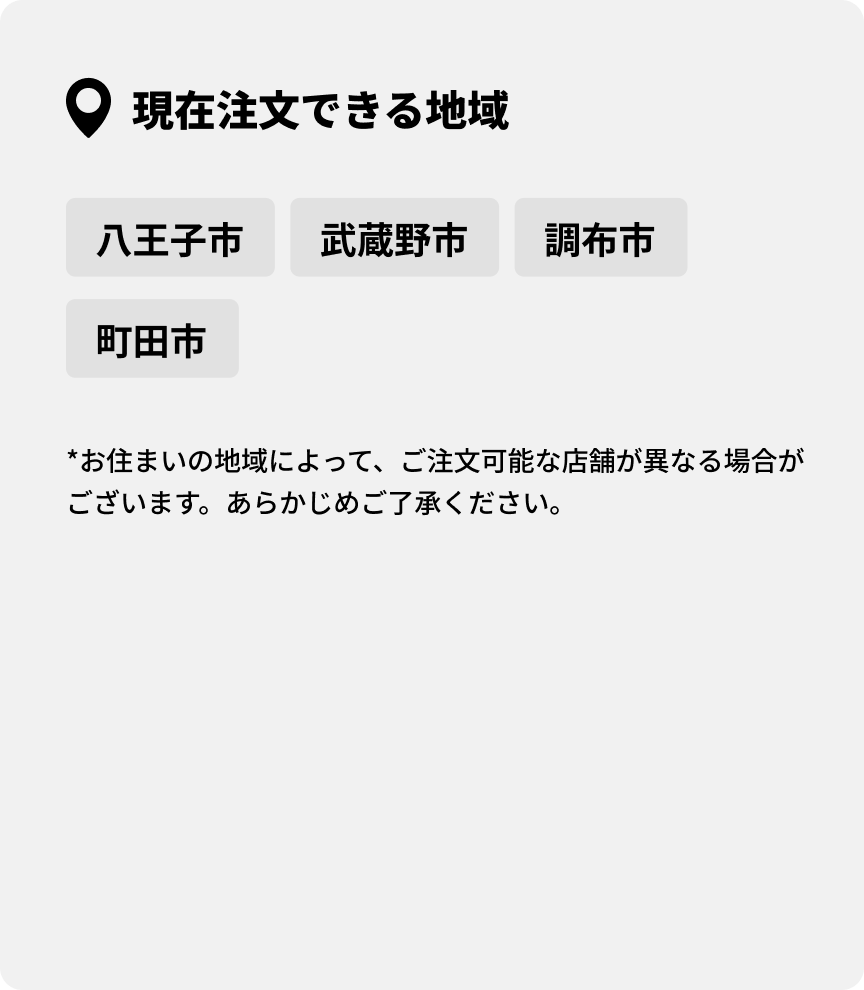Select the 八王子市 area chip
This screenshot has width=864, height=990.
coord(170,238)
